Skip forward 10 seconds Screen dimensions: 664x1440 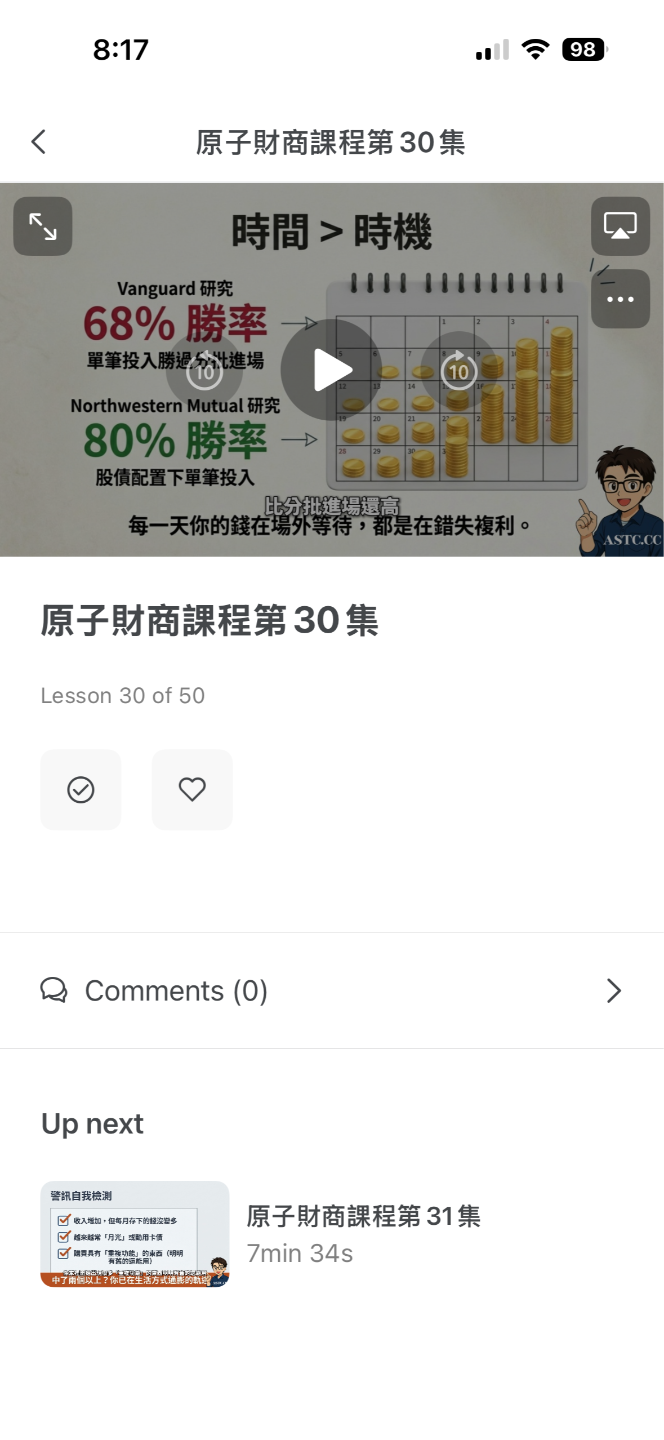458,372
